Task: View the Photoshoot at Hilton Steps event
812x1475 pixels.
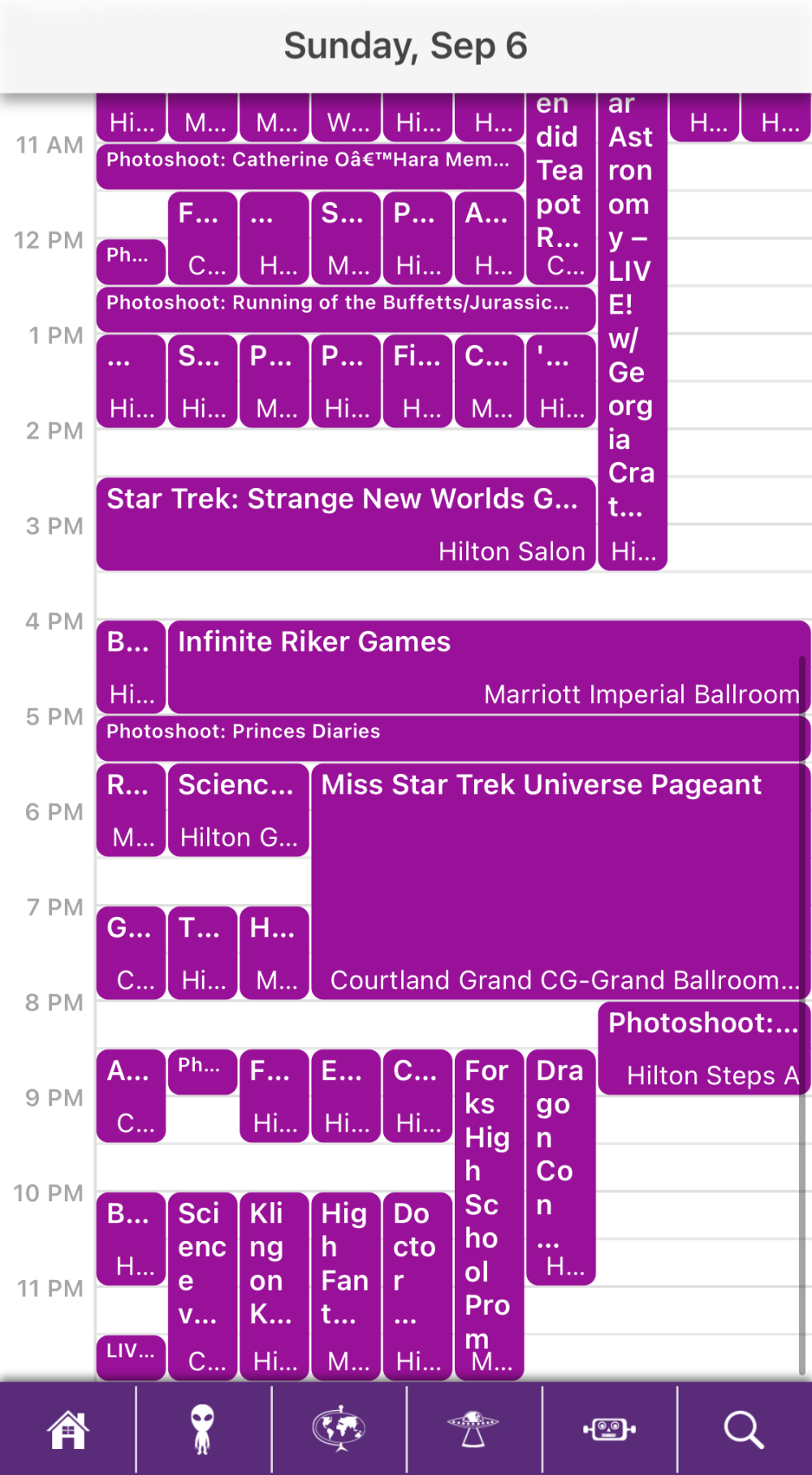Action: tap(704, 1049)
